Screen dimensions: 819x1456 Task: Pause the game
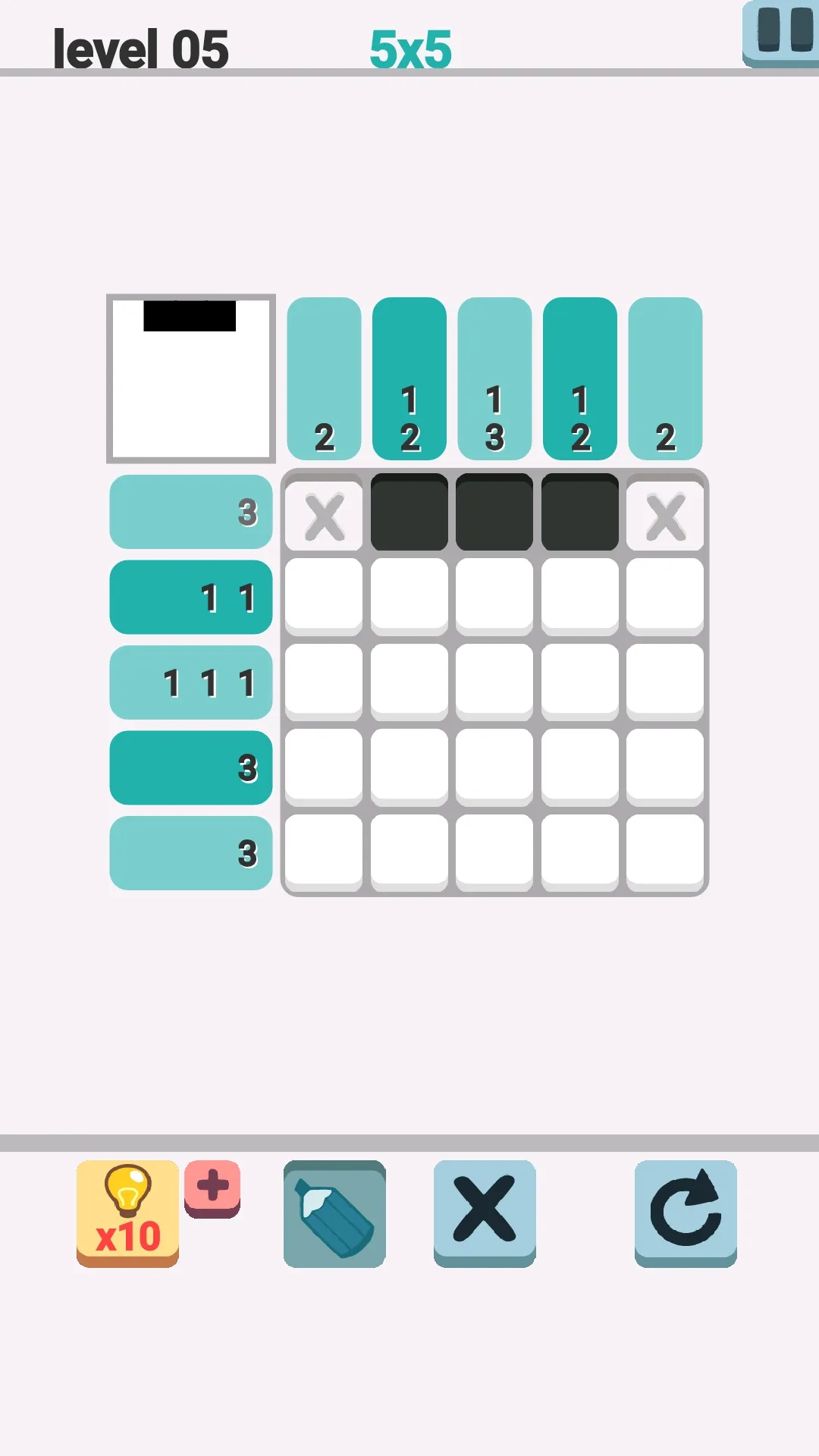click(781, 33)
